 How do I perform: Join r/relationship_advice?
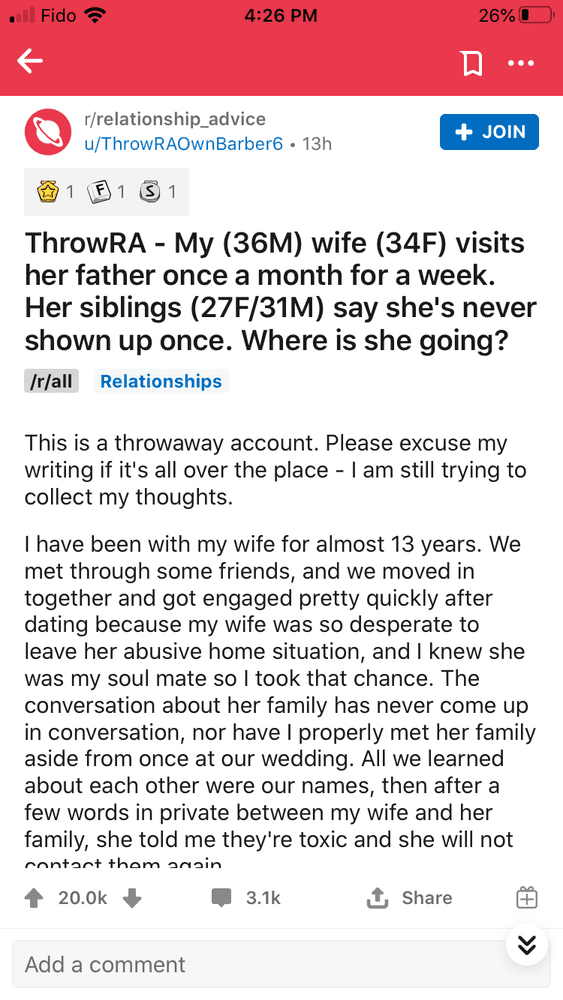click(489, 132)
